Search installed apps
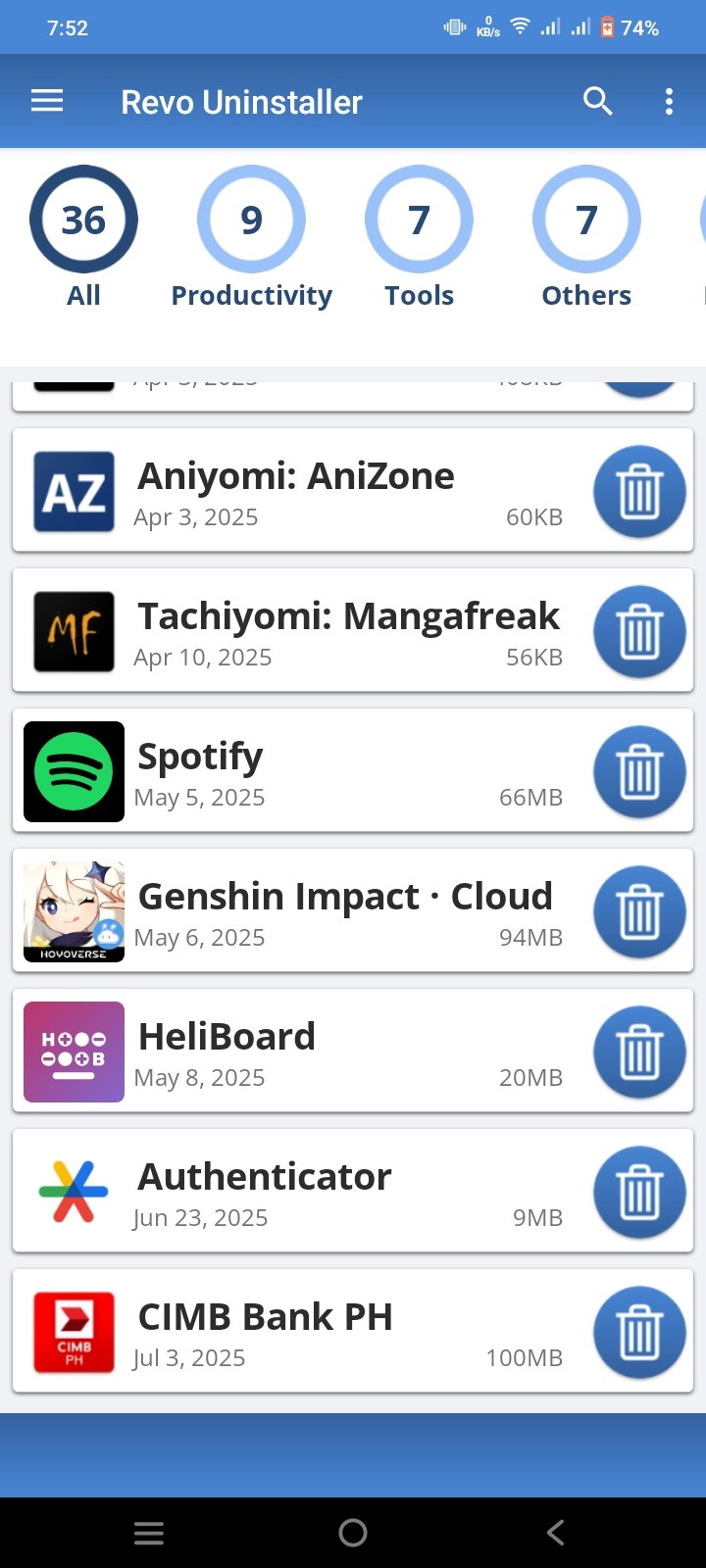706x1568 pixels. [597, 101]
